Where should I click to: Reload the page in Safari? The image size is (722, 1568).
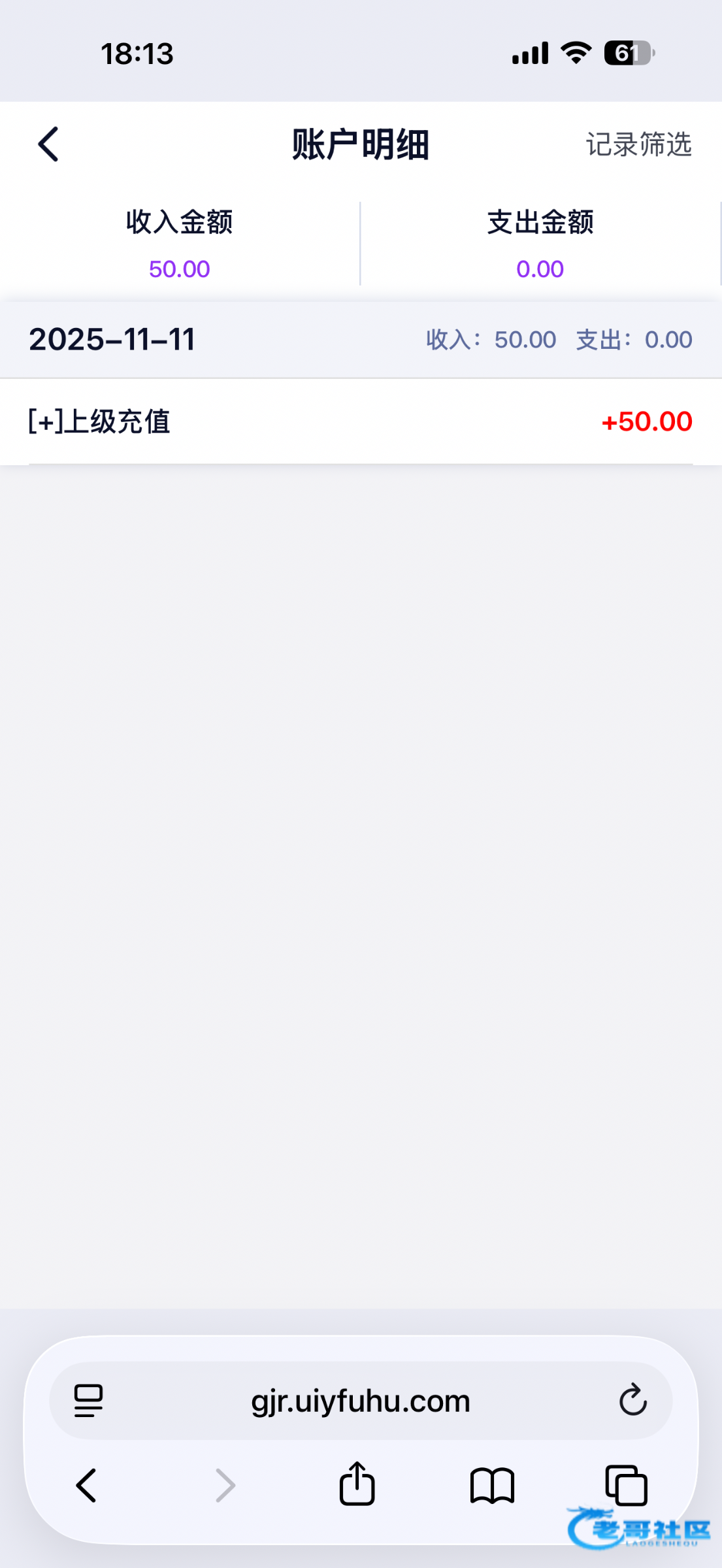pos(632,1400)
